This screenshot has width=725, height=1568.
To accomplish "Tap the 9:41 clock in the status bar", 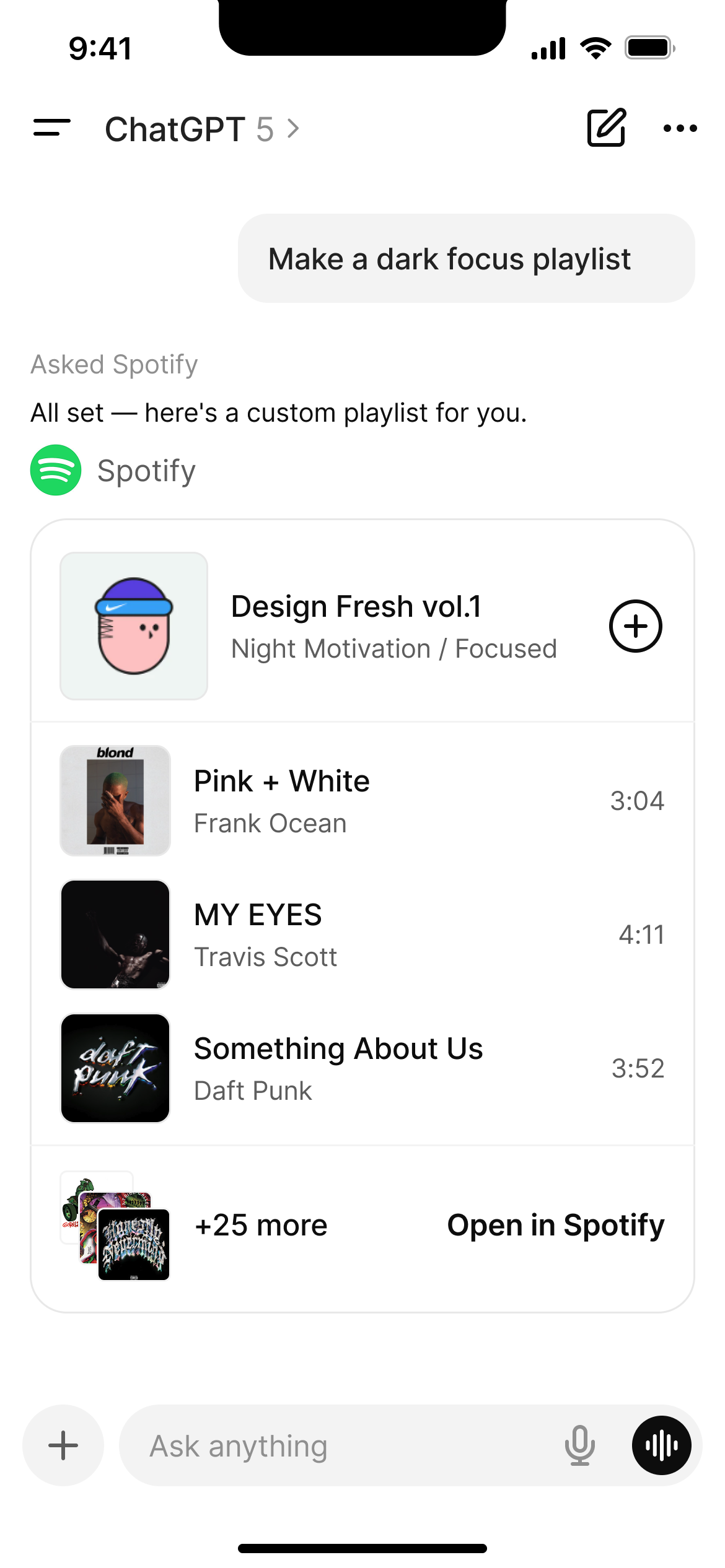I will point(100,47).
